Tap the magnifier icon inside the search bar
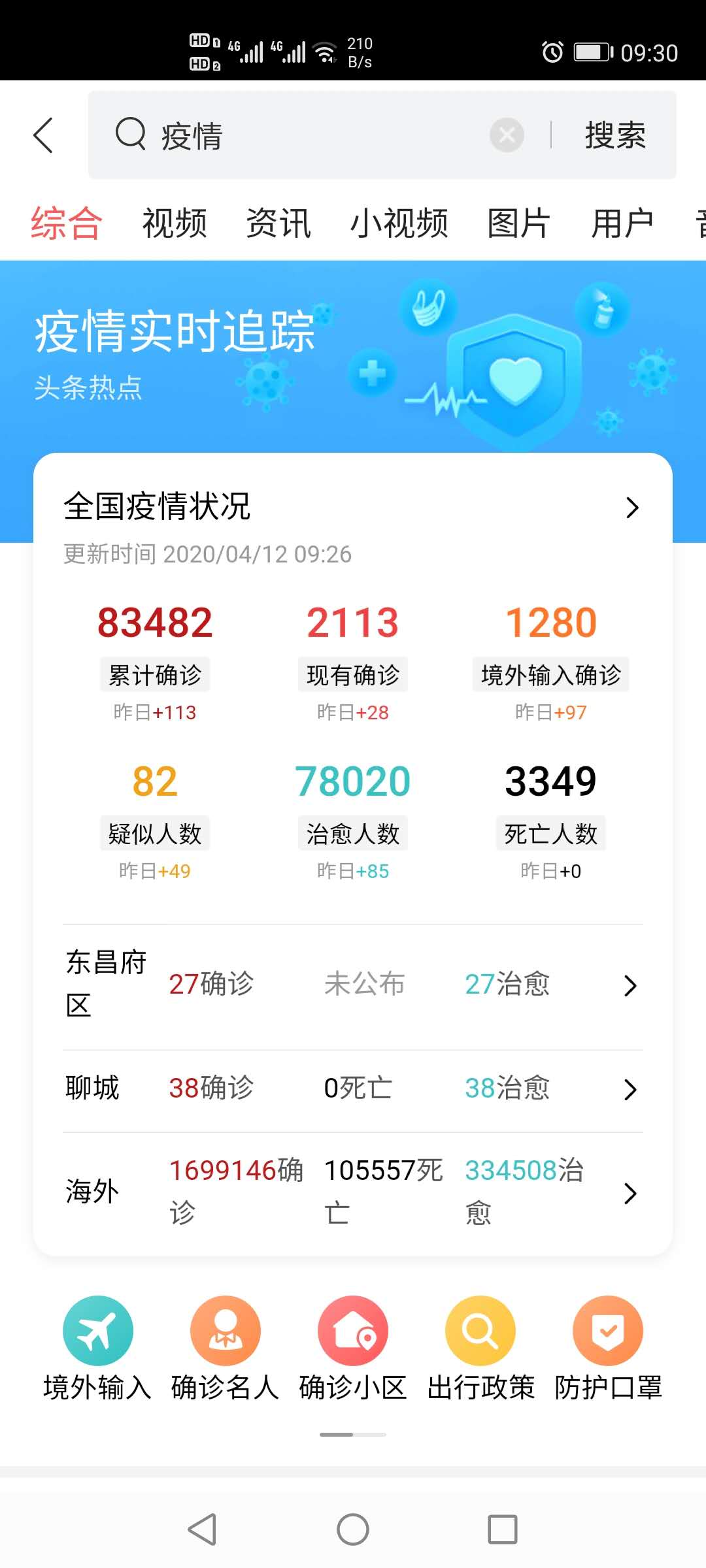The height and width of the screenshot is (1568, 706). [x=131, y=135]
